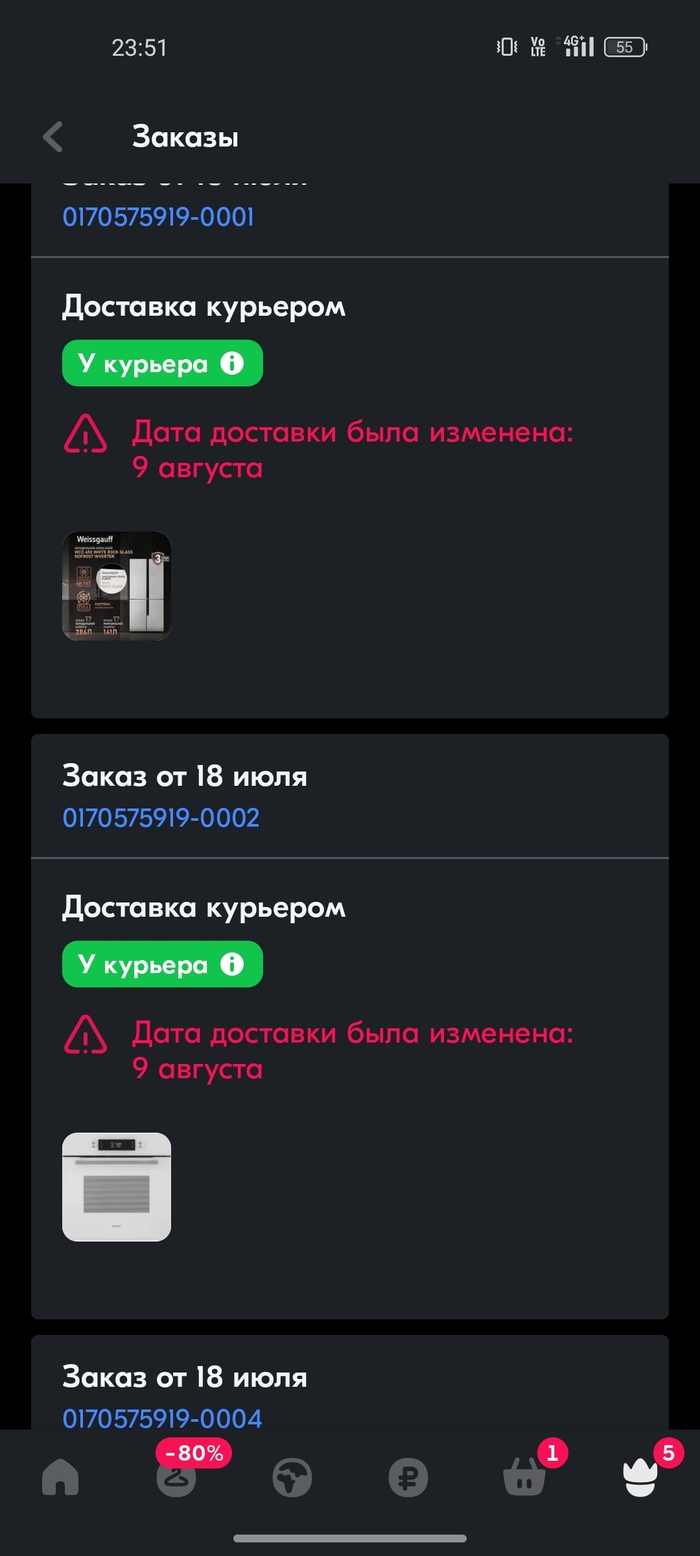This screenshot has width=700, height=1556.
Task: Open the catalog tab with globe icon
Action: (293, 1477)
